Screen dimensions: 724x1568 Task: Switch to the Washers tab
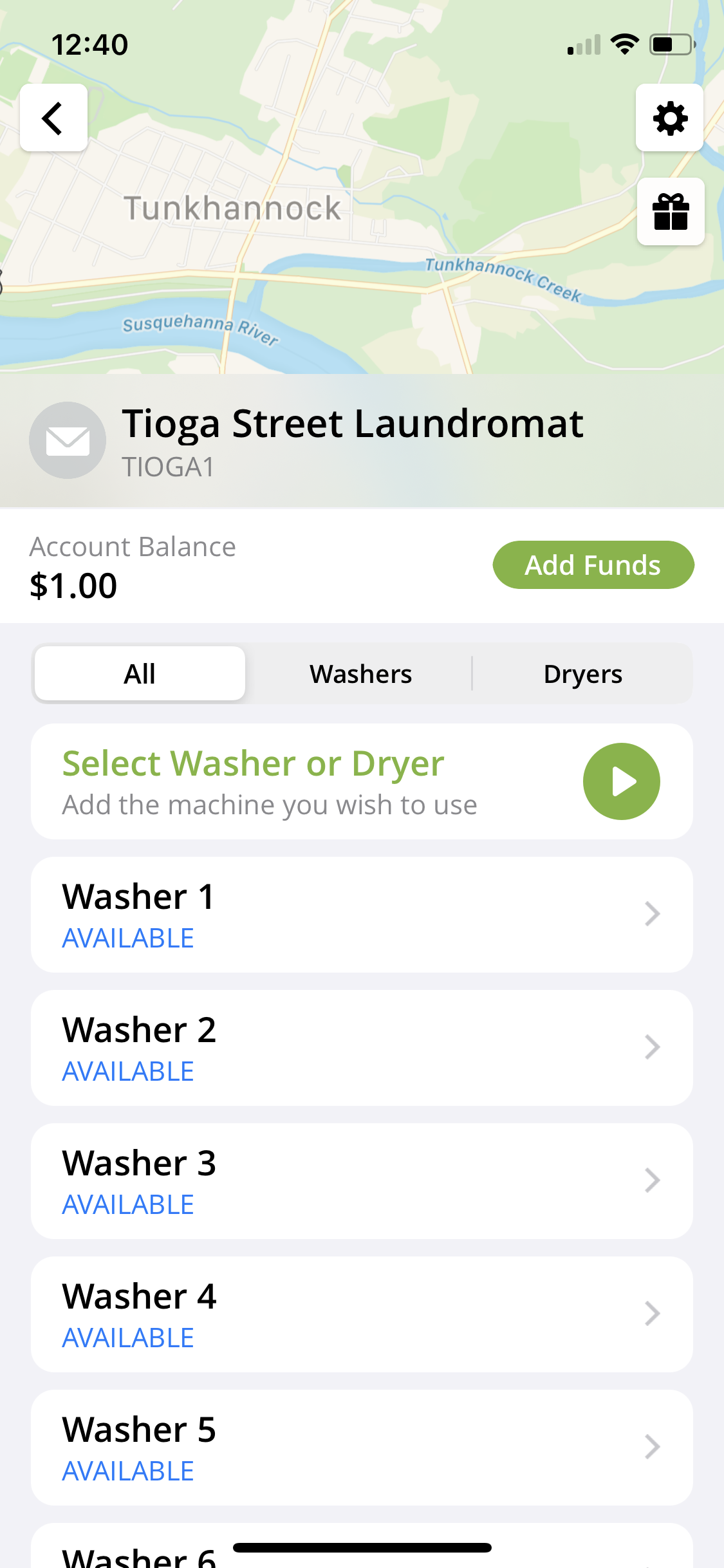click(x=360, y=674)
